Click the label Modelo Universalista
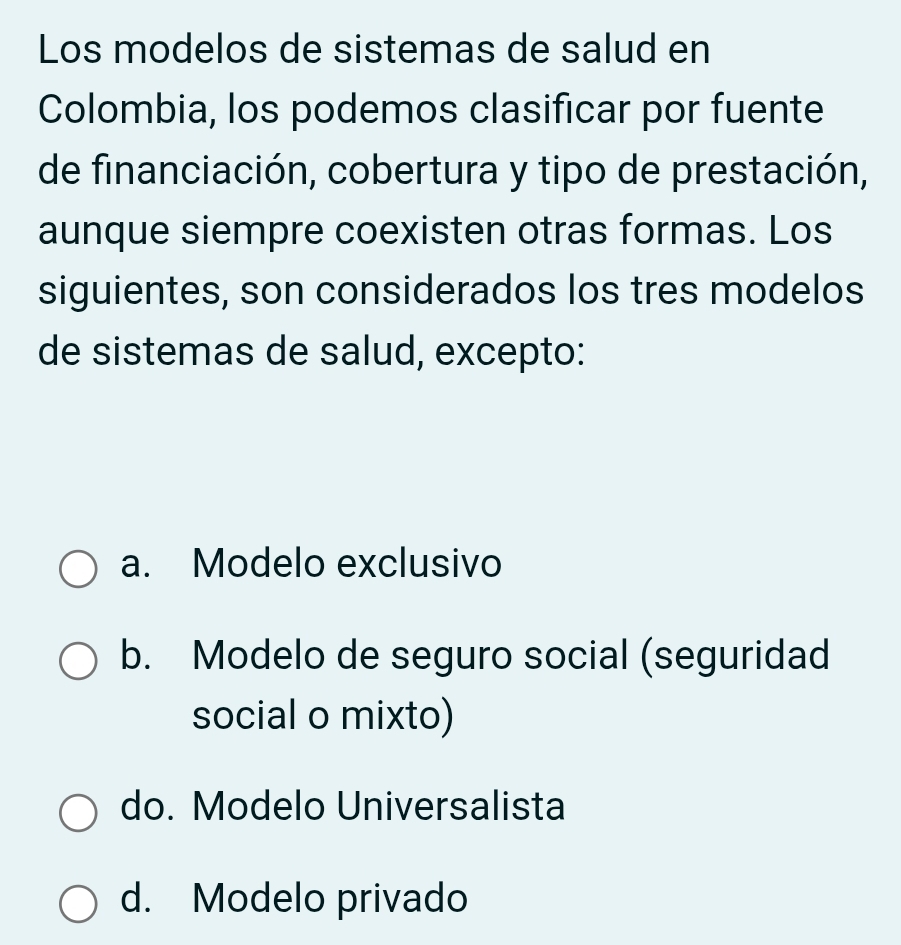 coord(376,808)
